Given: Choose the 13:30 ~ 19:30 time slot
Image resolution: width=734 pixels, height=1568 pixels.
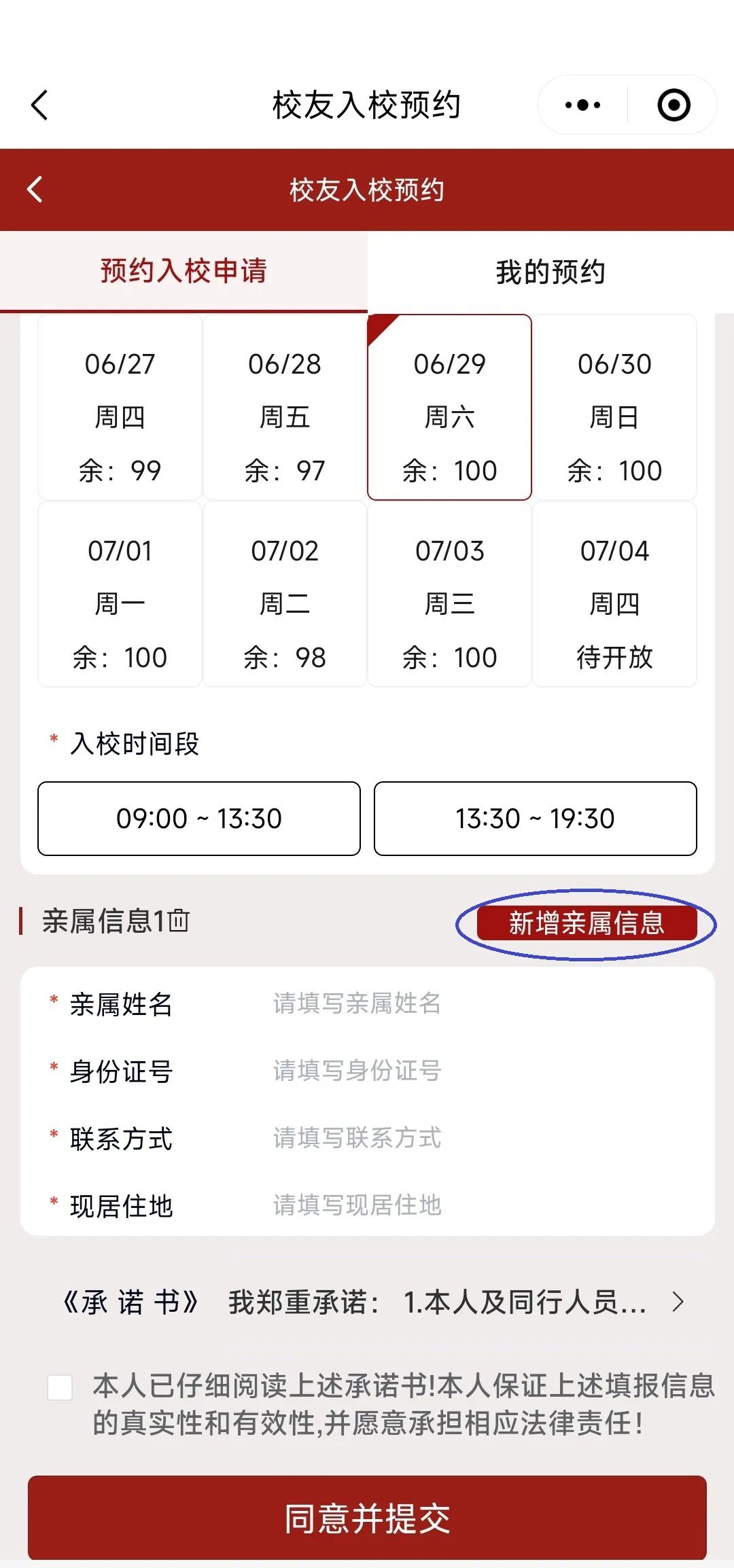Looking at the screenshot, I should click(535, 819).
